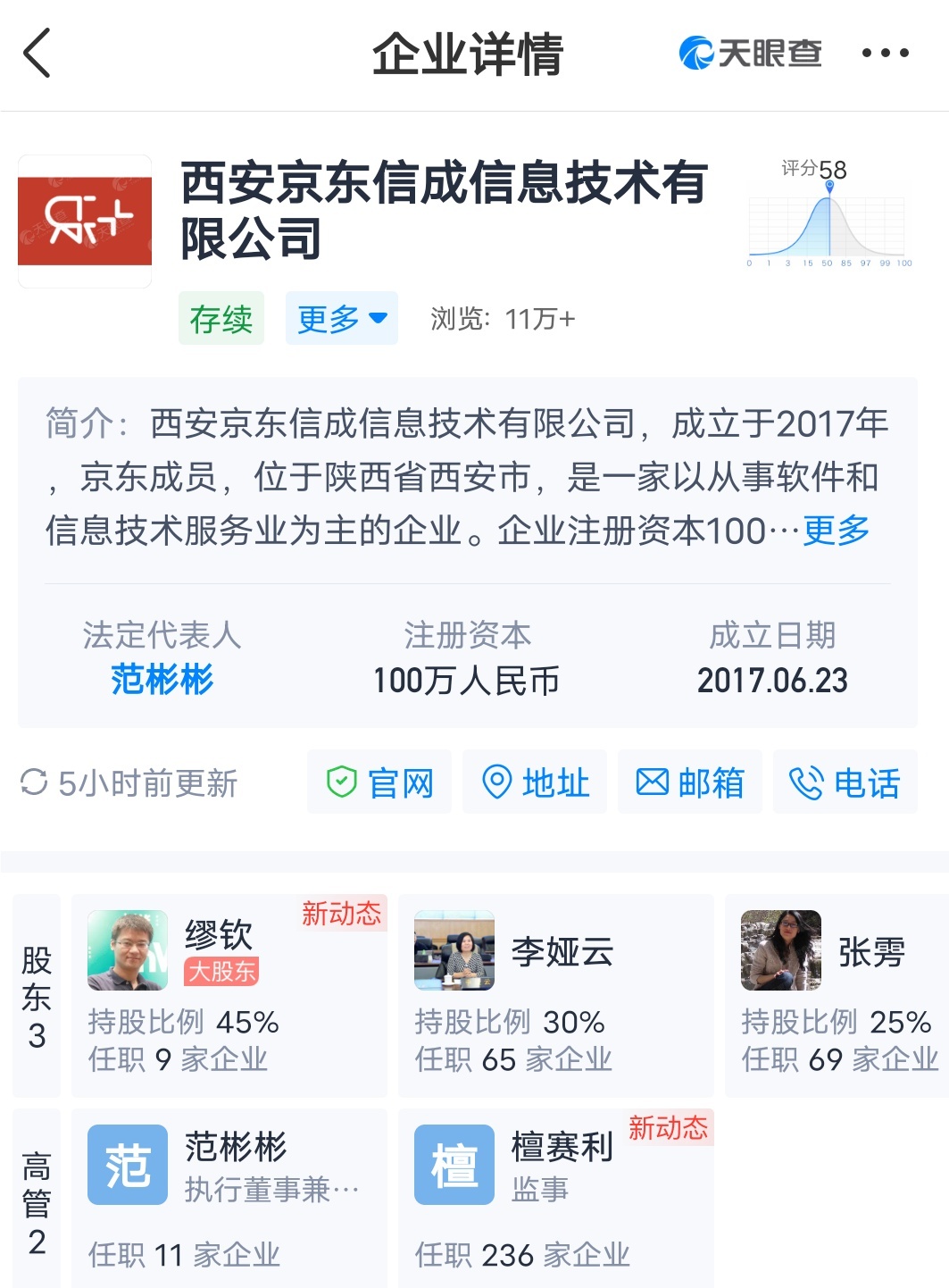Expand the 更多 status dropdown
The width and height of the screenshot is (949, 1288).
341,318
